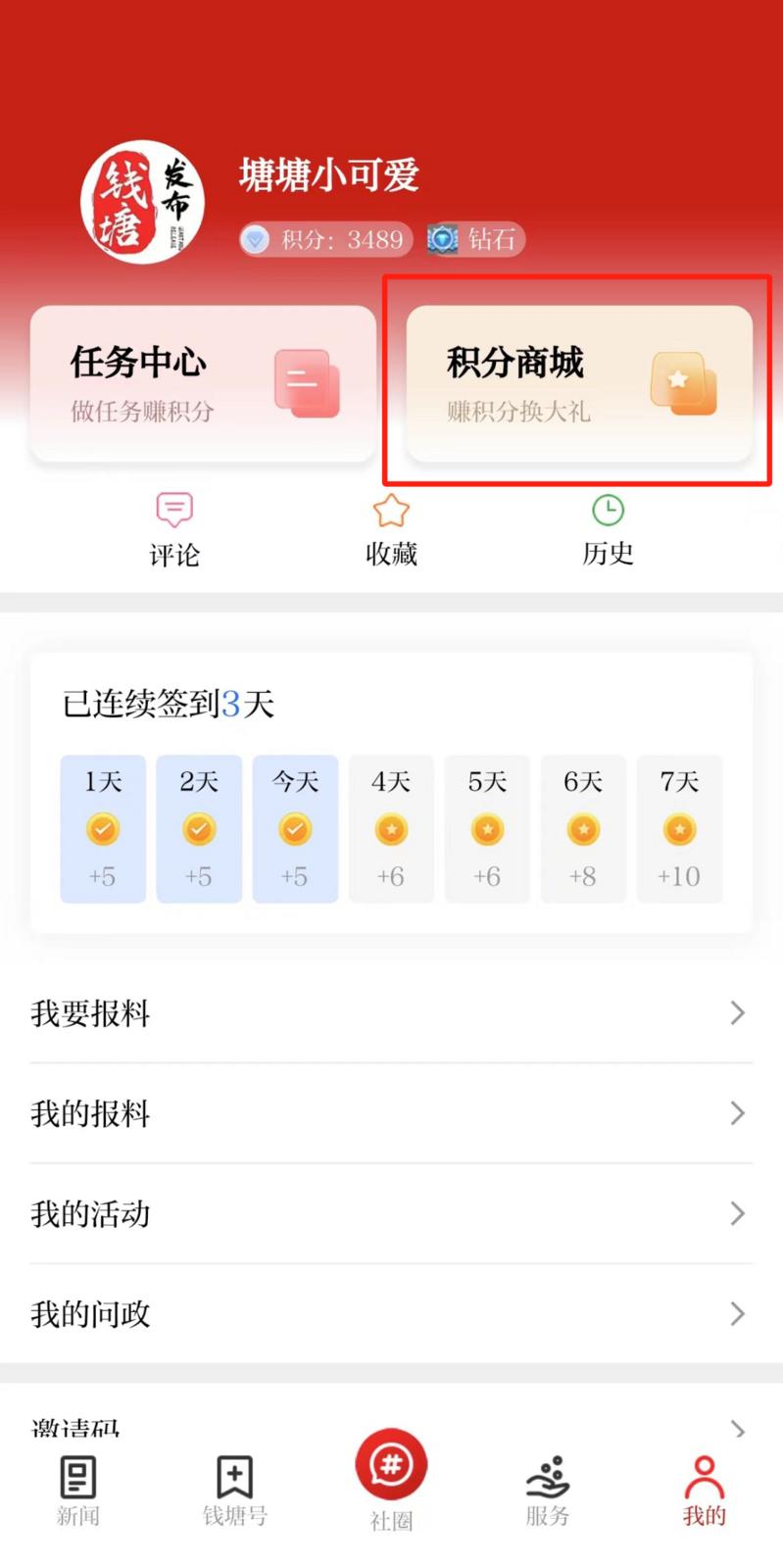Switch to the 服务 tab
The width and height of the screenshot is (783, 1568).
[x=548, y=1491]
